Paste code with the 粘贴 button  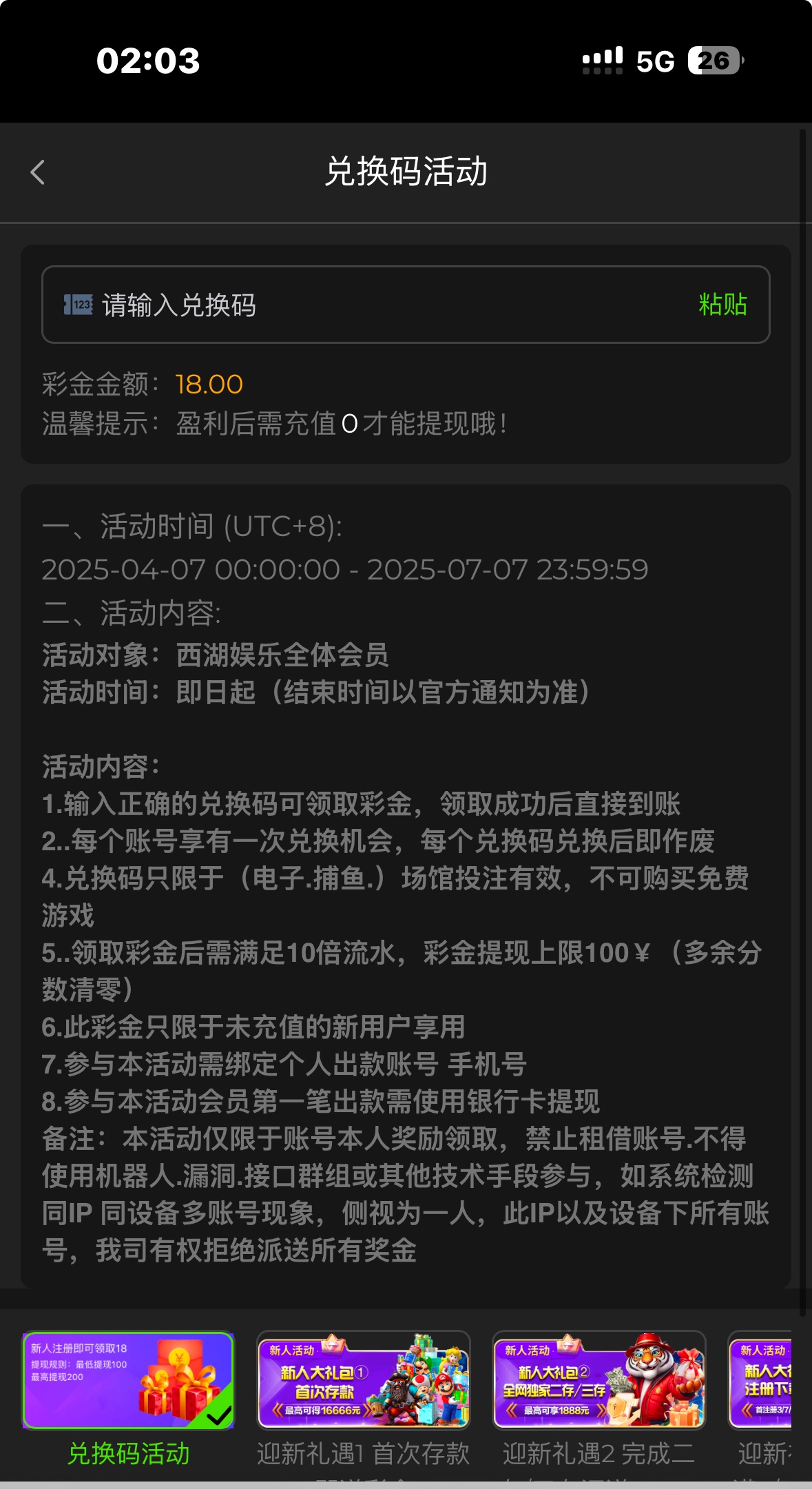tap(722, 305)
